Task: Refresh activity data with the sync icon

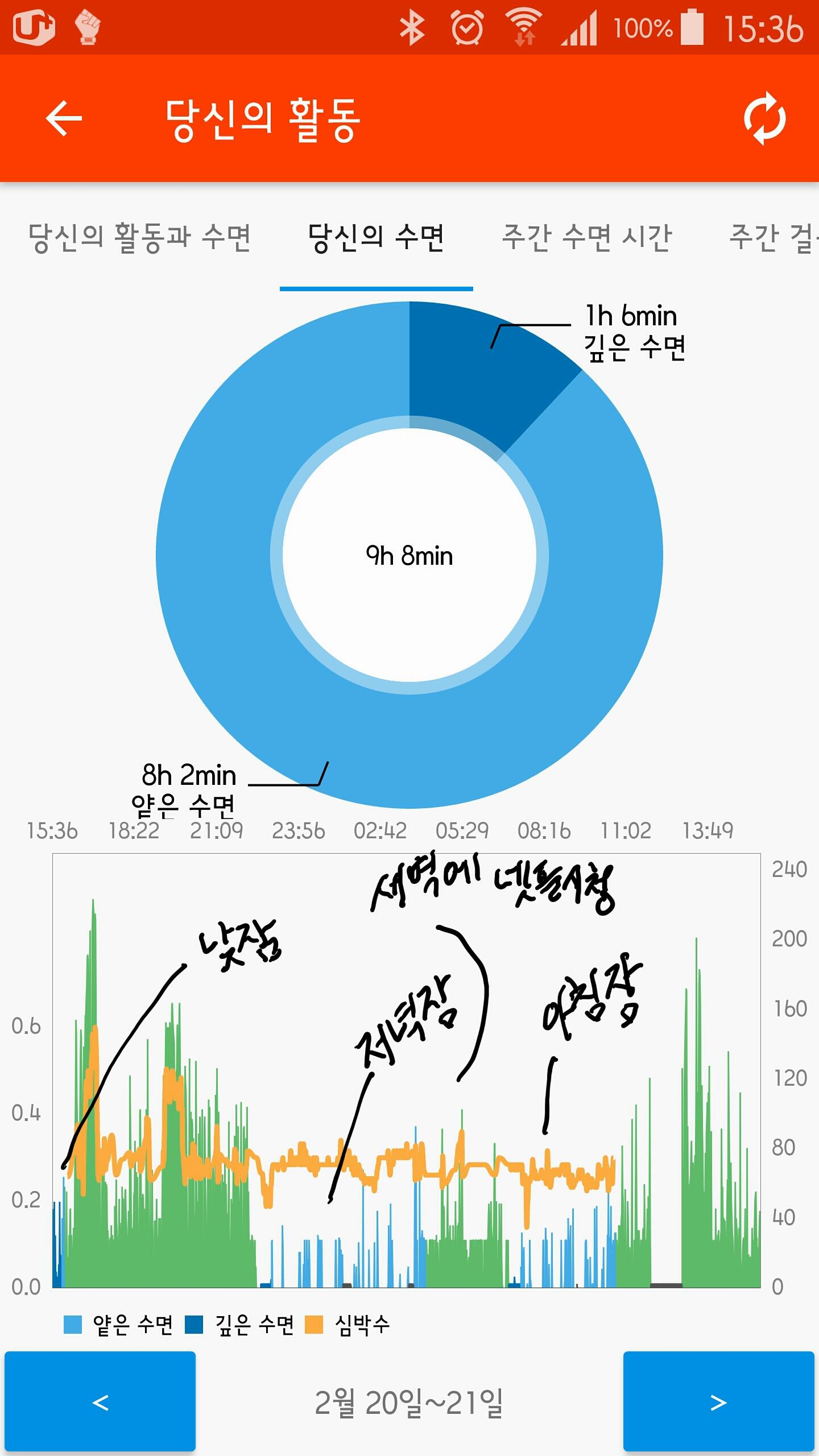Action: 765,118
